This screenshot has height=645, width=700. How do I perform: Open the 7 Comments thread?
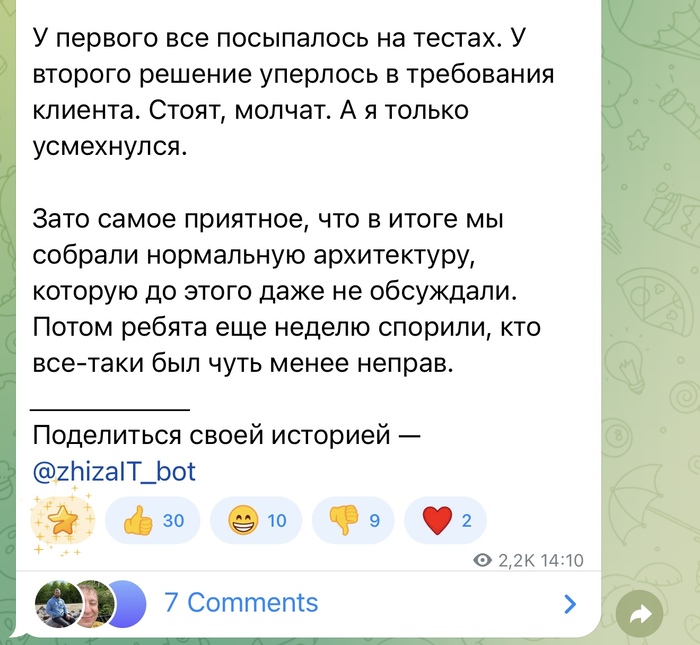coord(308,603)
